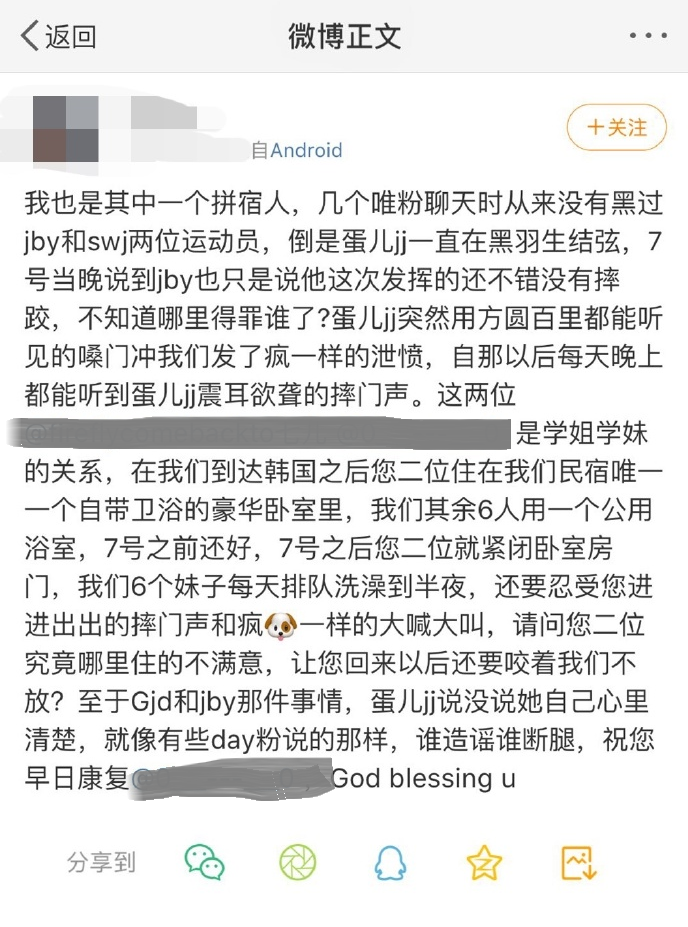The image size is (688, 927).
Task: Share the post to Qzone
Action: tap(484, 862)
